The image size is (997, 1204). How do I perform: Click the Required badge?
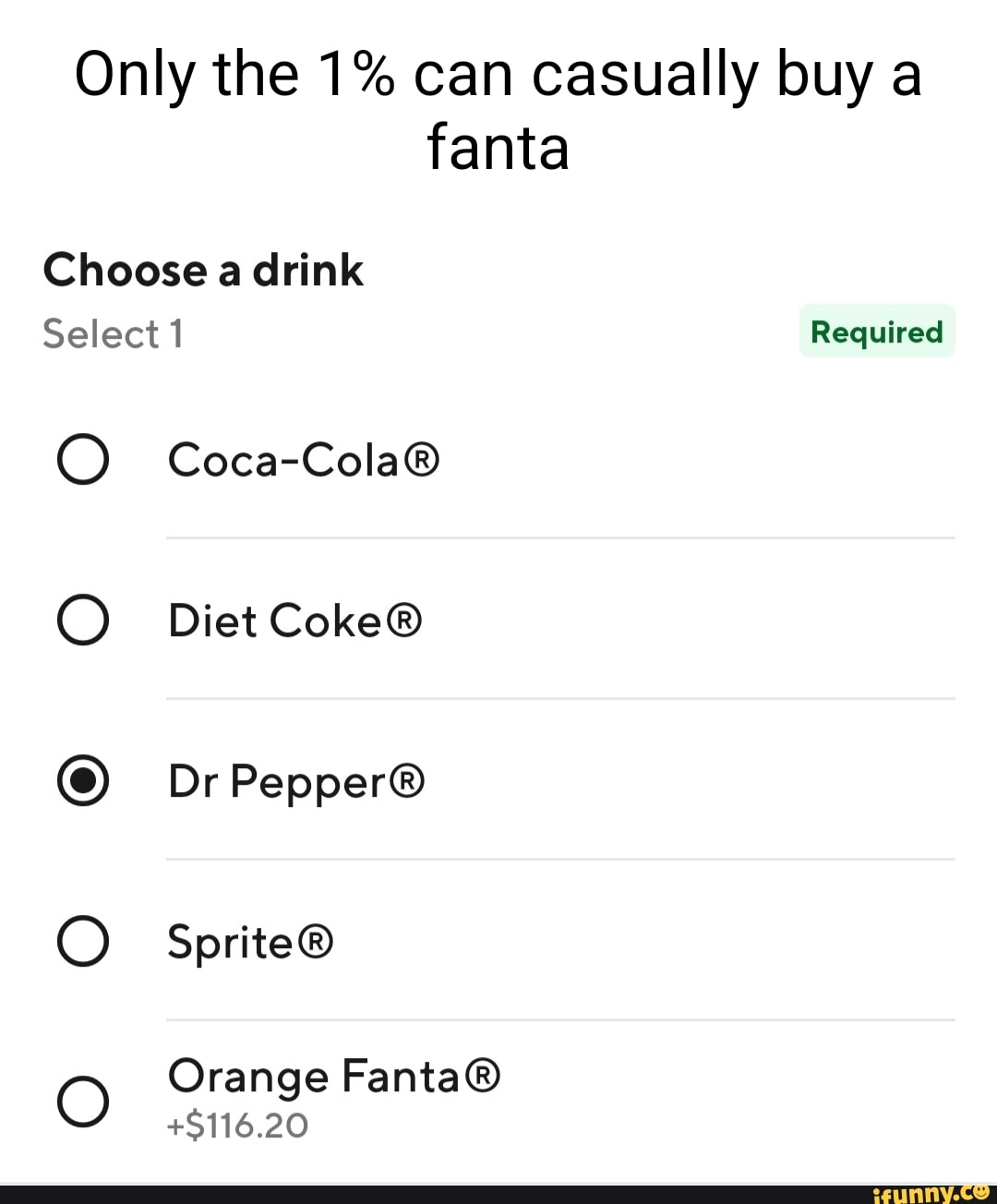(x=875, y=331)
